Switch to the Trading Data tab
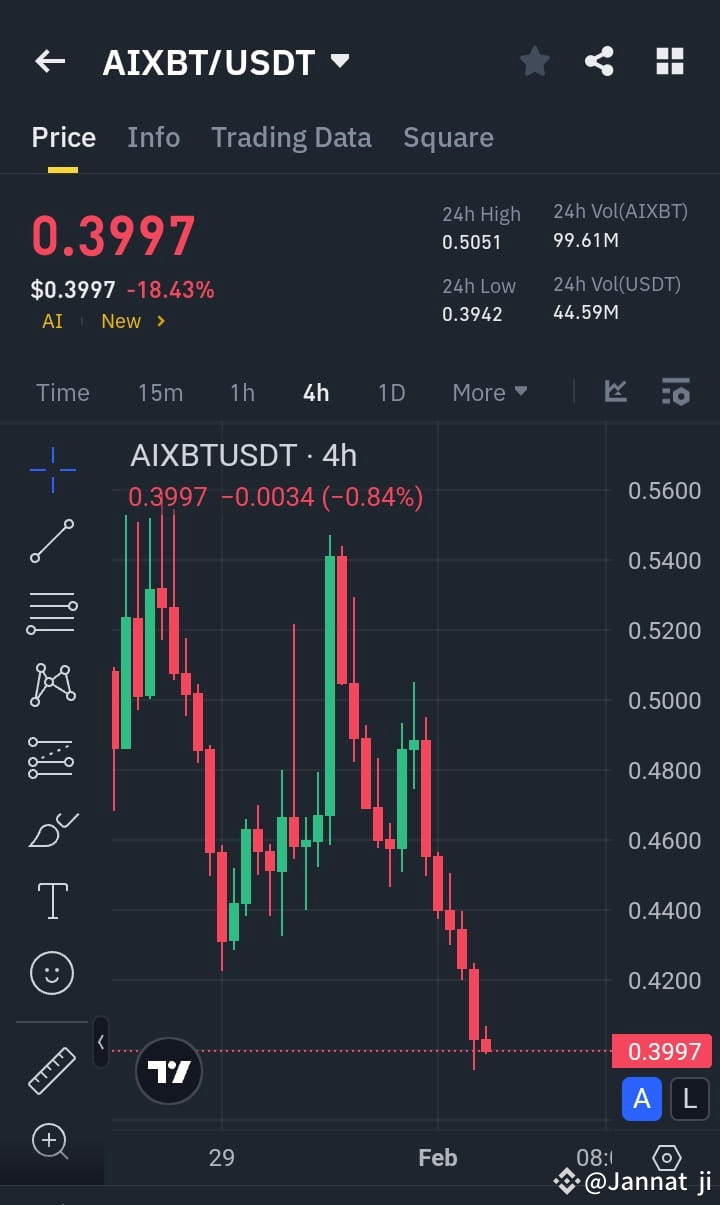 291,137
